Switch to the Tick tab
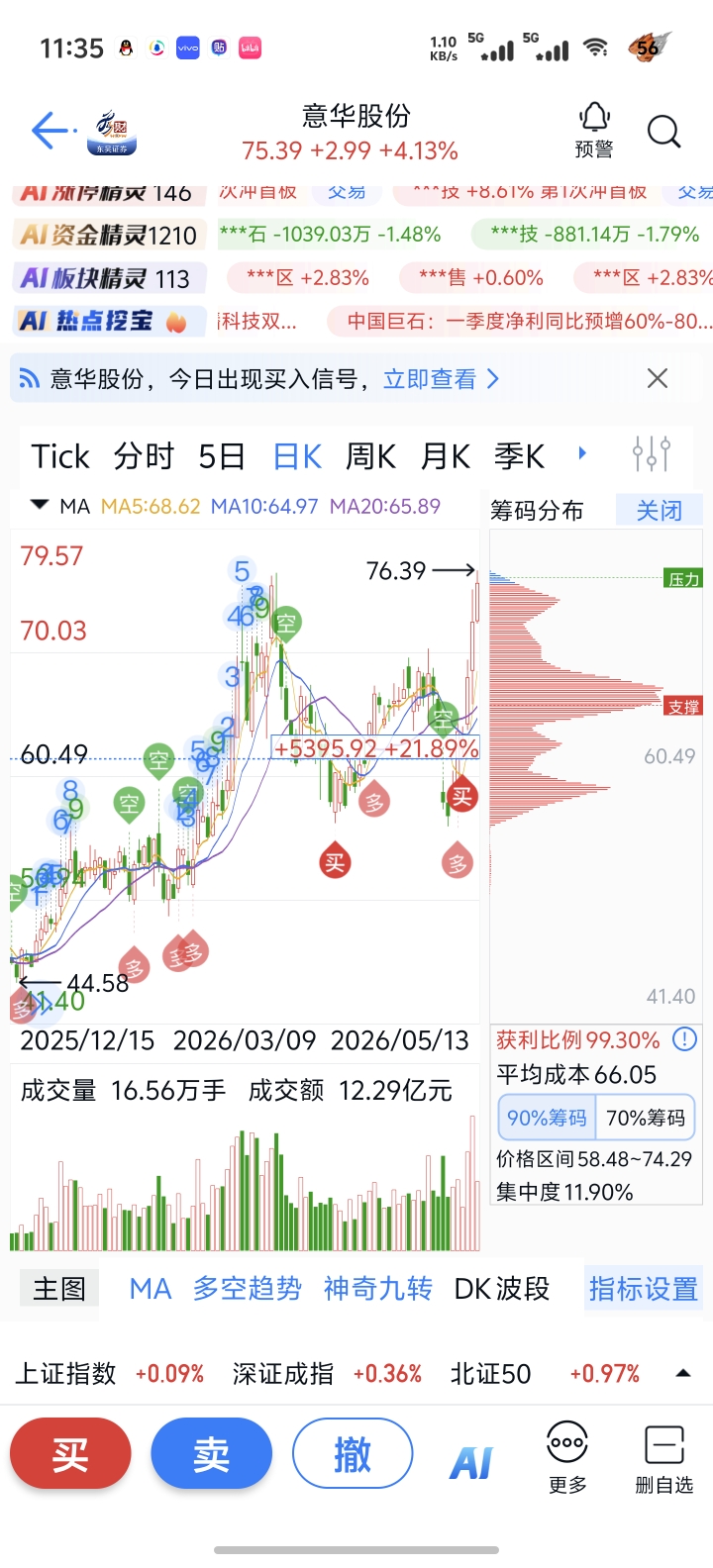This screenshot has width=713, height=1568. point(60,456)
